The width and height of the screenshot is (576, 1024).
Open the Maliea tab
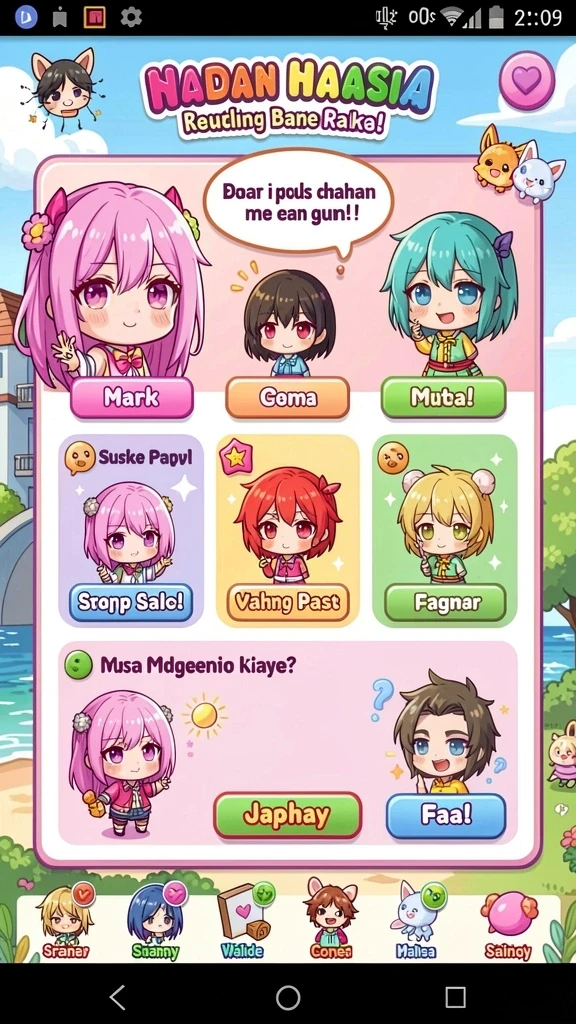click(x=418, y=922)
